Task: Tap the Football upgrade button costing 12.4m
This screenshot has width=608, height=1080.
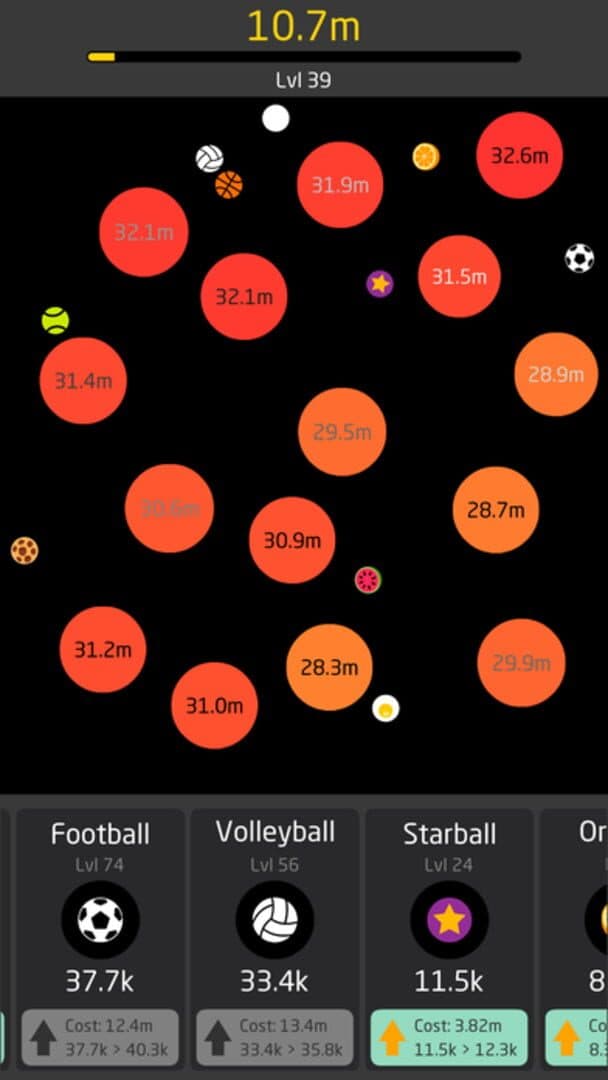Action: (x=100, y=1038)
